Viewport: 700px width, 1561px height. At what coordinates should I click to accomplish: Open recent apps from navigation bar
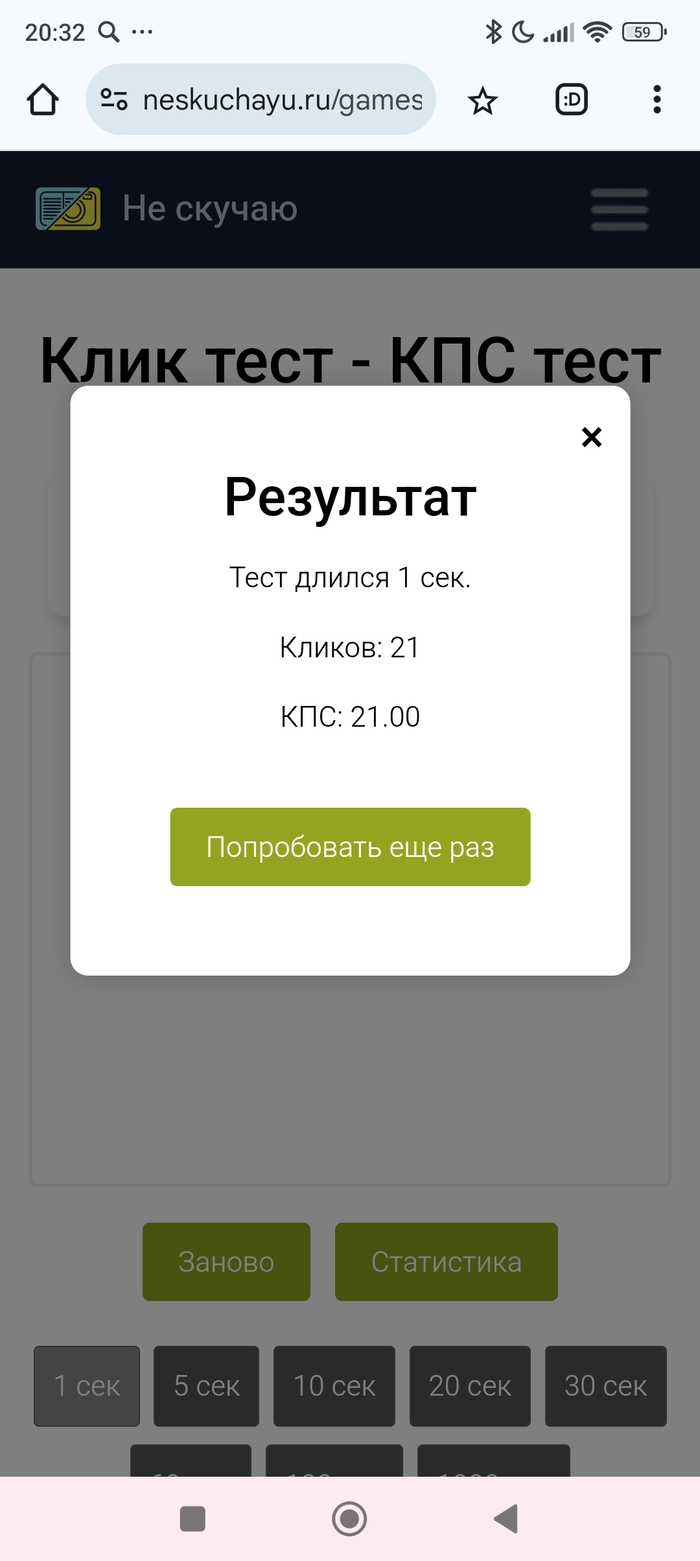(x=192, y=1519)
